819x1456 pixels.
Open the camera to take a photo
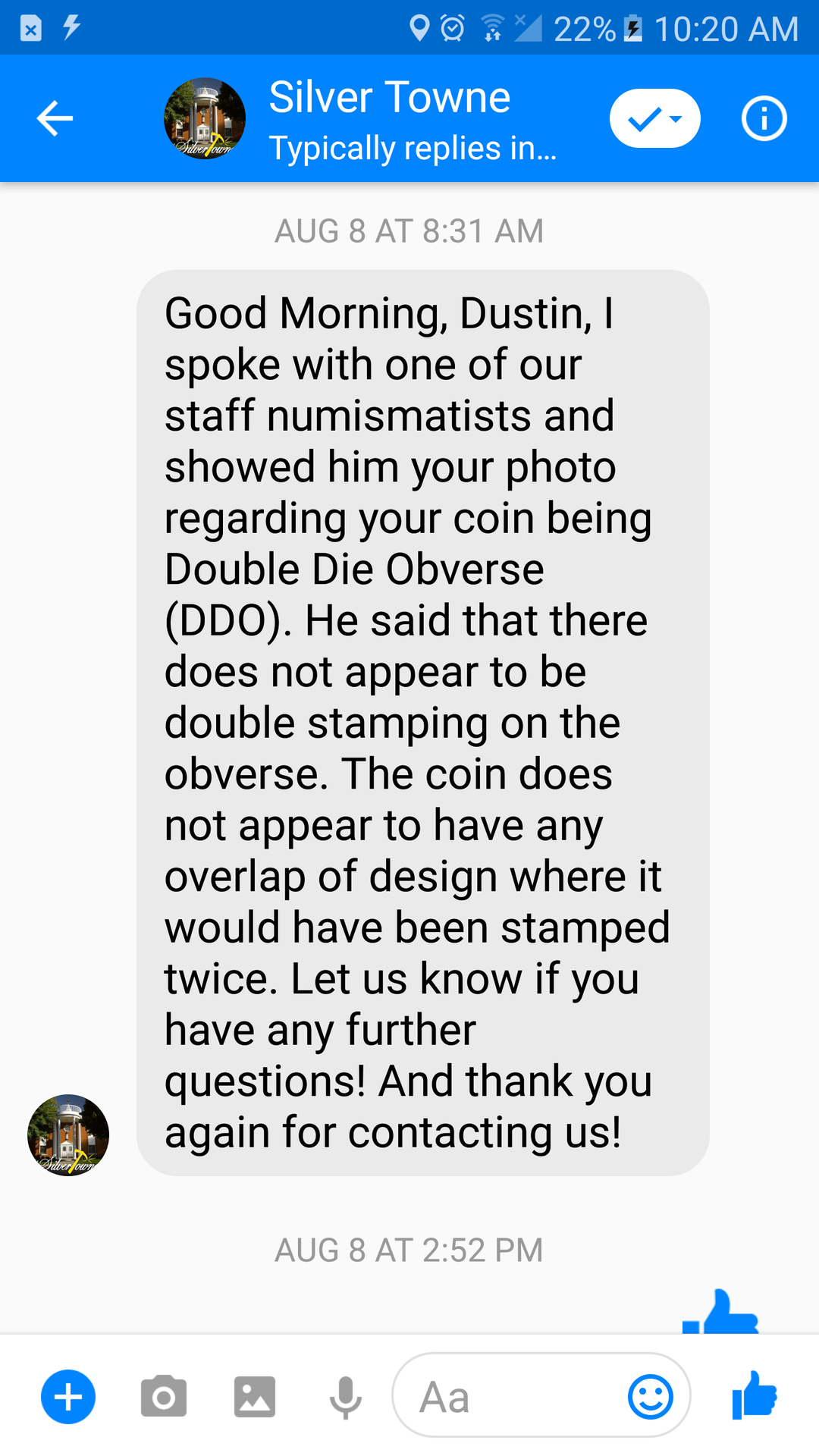click(x=163, y=1397)
